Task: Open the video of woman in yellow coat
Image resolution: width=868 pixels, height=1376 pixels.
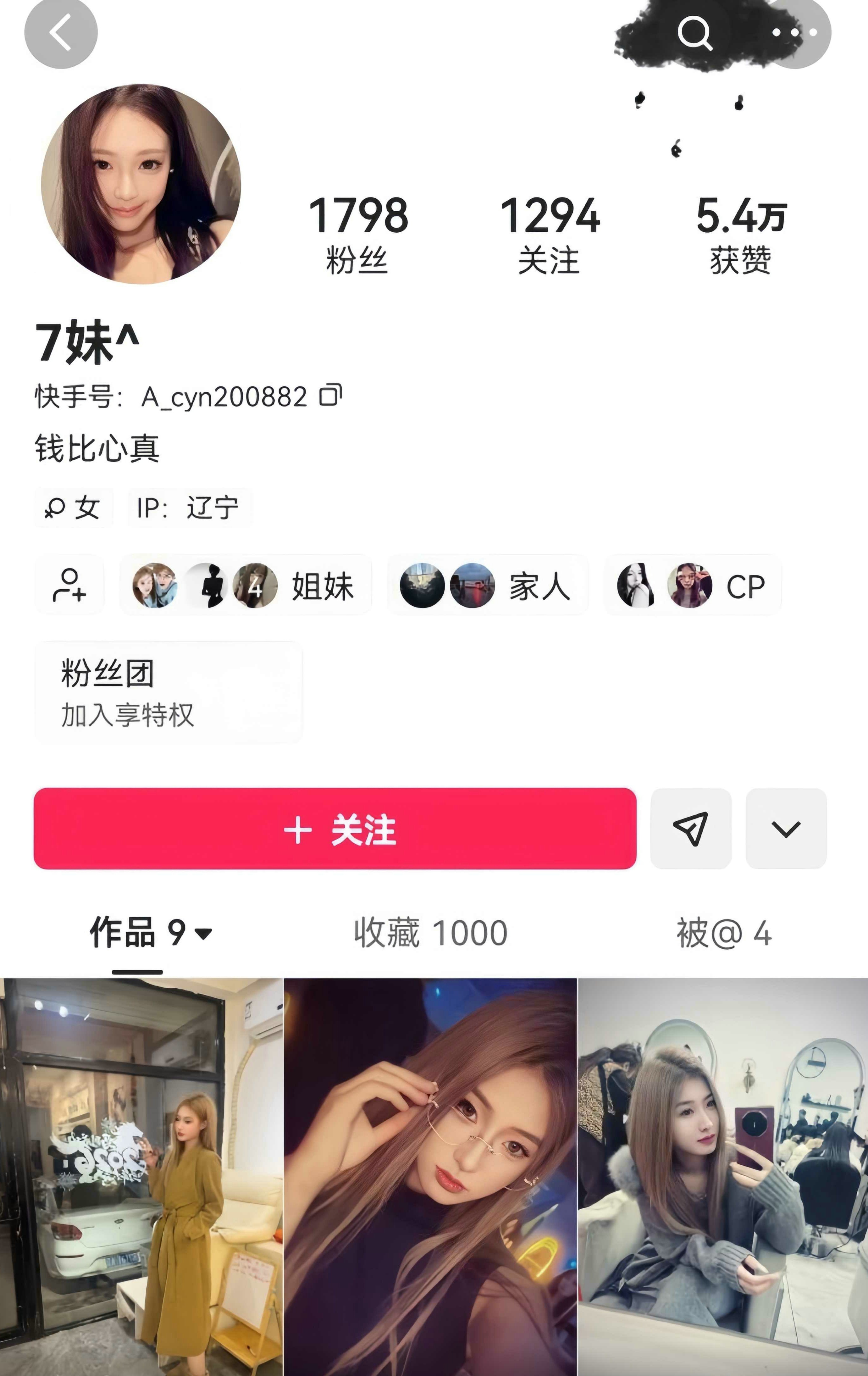Action: pyautogui.click(x=141, y=1177)
